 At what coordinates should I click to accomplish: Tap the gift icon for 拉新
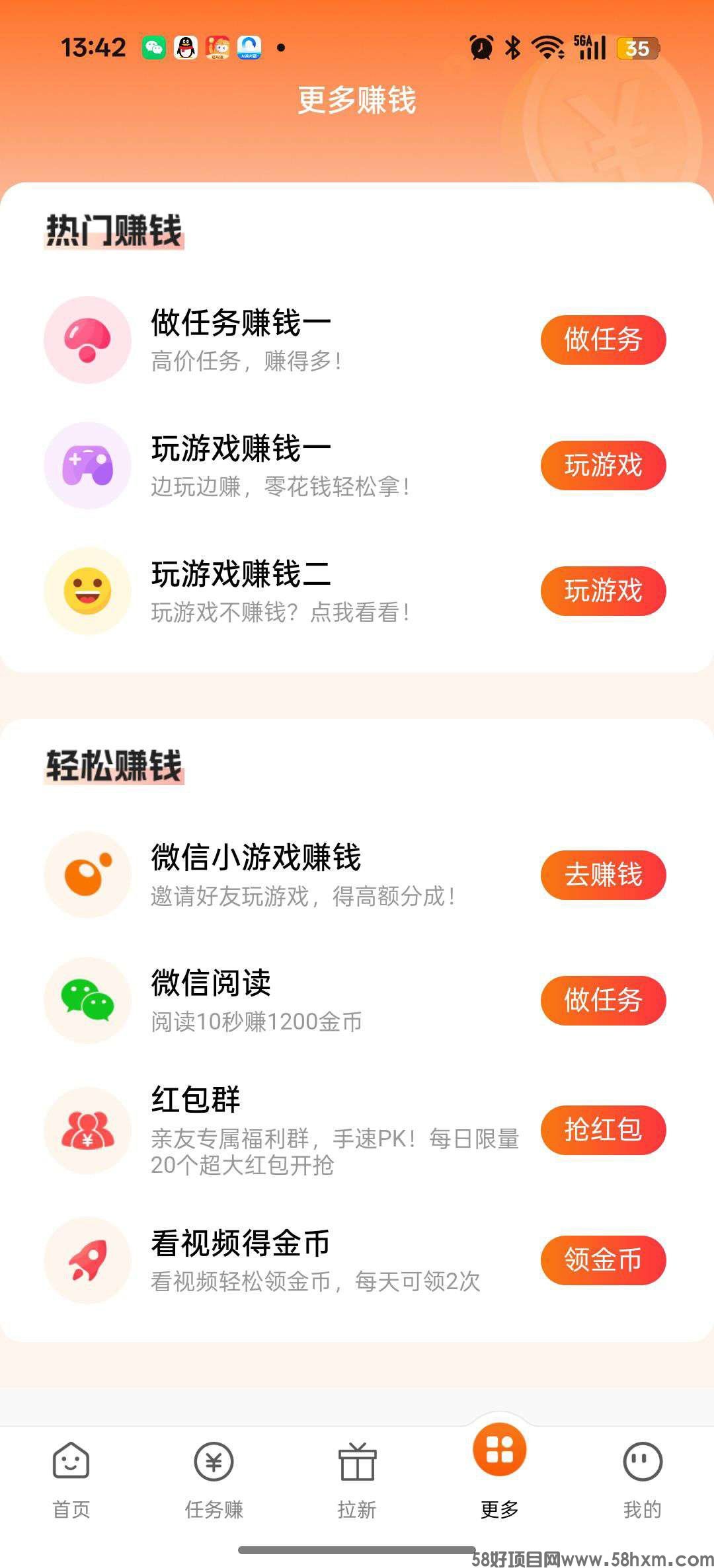pyautogui.click(x=357, y=1462)
